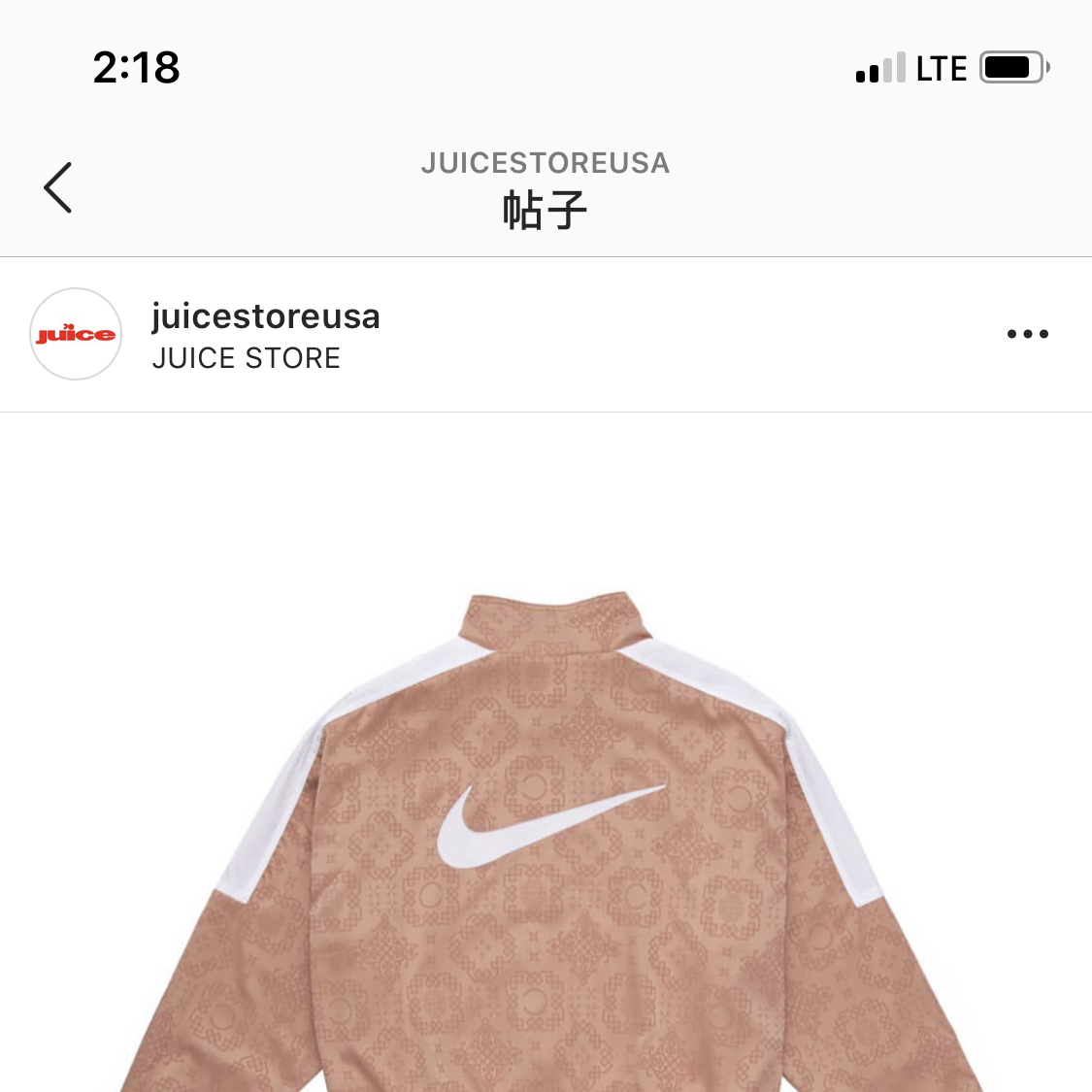Open the JUICE STORE location tag
The image size is (1092, 1092).
coord(246,358)
